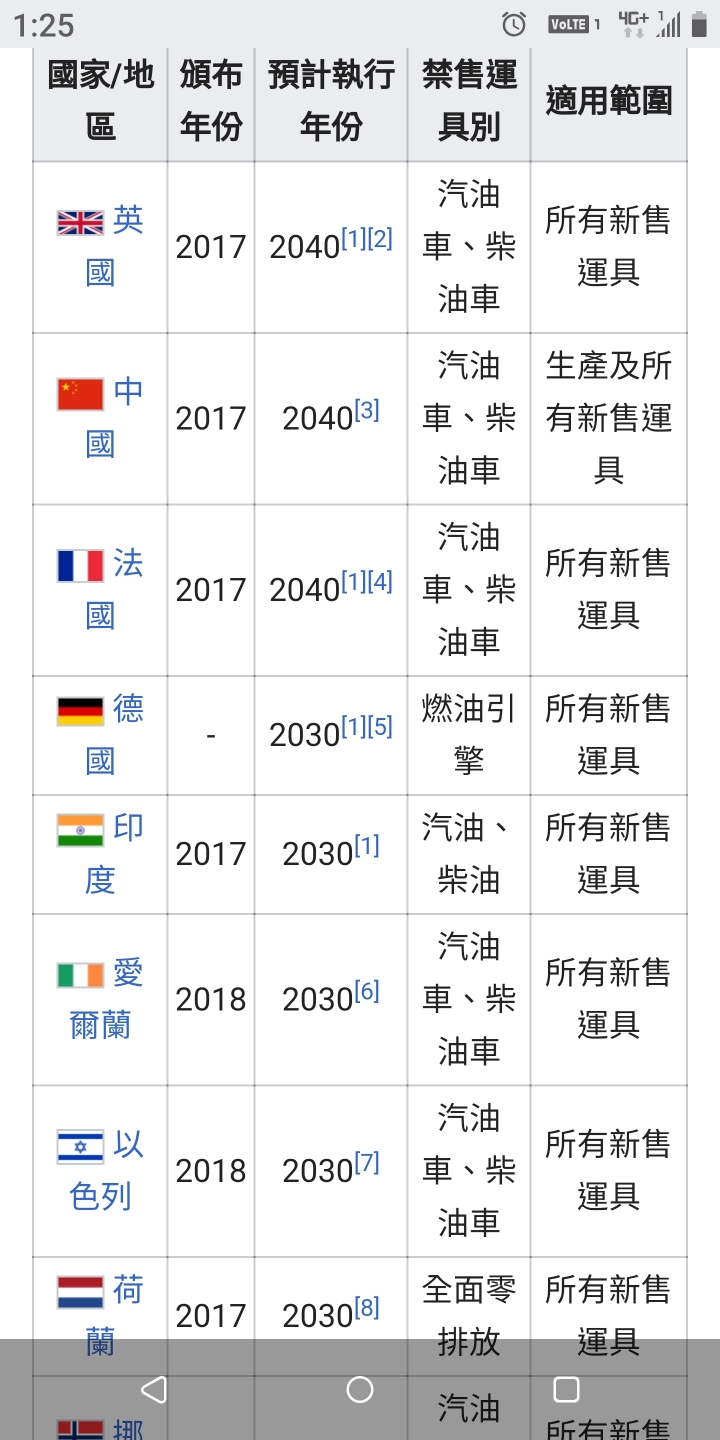Image resolution: width=720 pixels, height=1440 pixels.
Task: Open the recent apps view
Action: click(x=566, y=1389)
